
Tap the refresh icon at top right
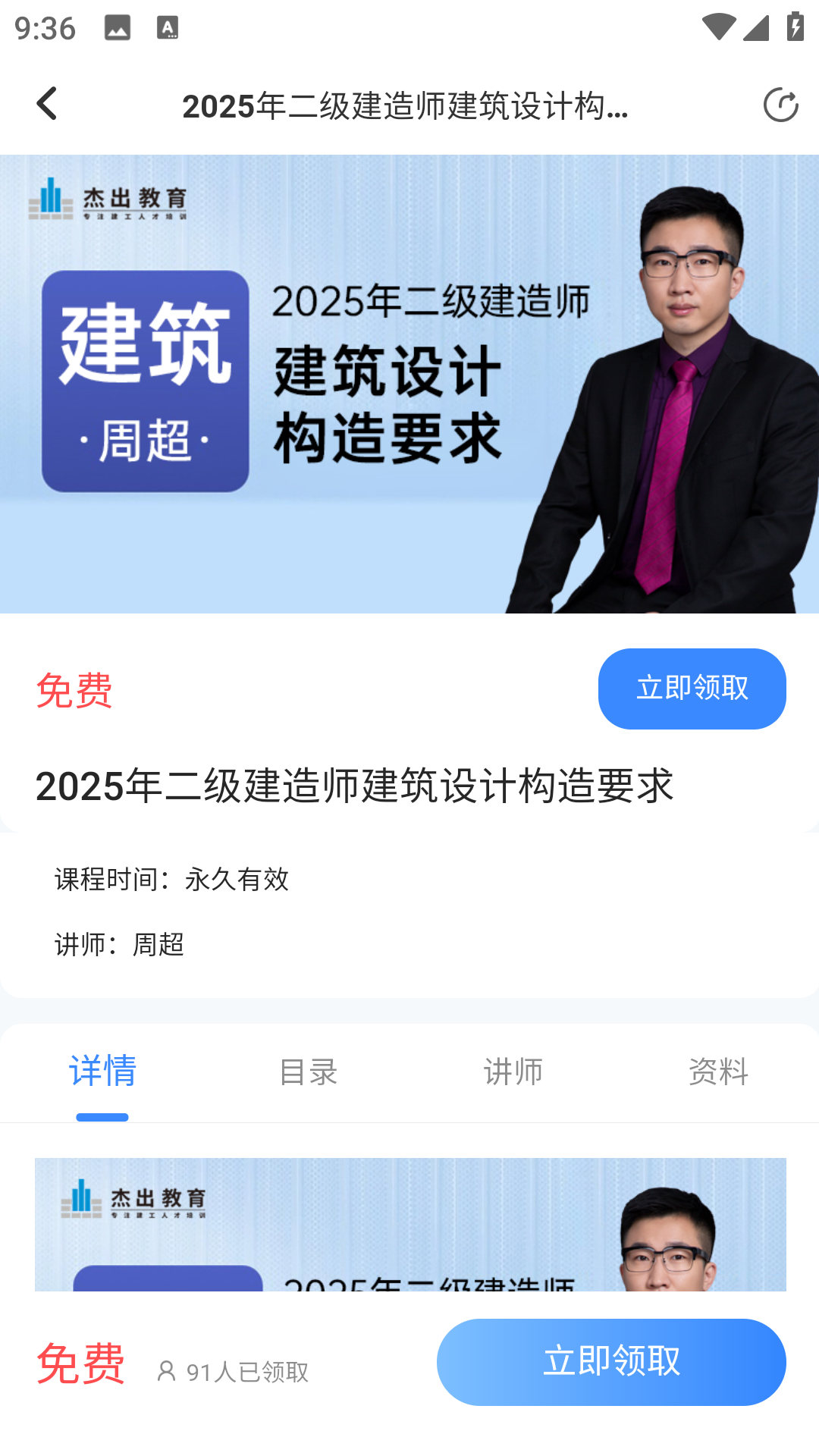click(780, 105)
